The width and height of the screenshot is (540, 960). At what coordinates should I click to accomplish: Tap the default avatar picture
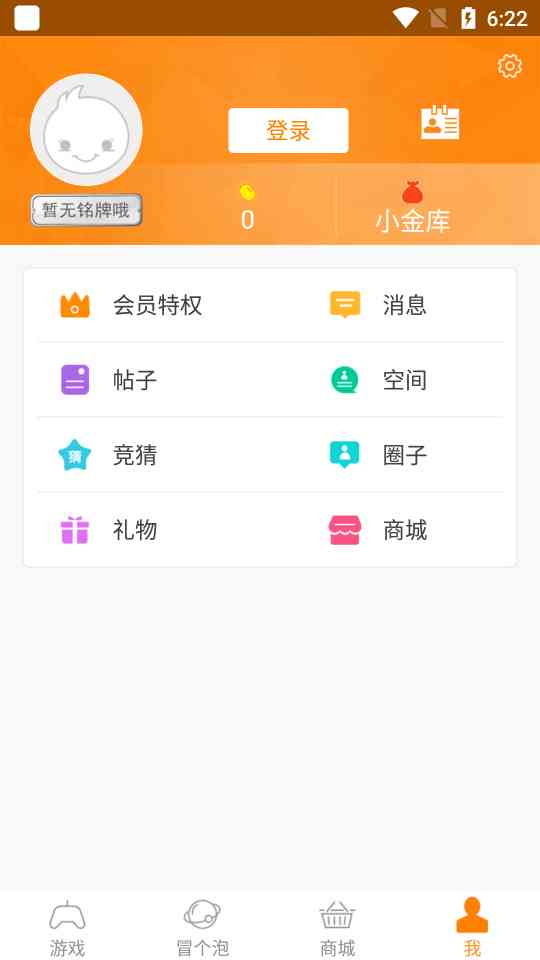[x=86, y=130]
